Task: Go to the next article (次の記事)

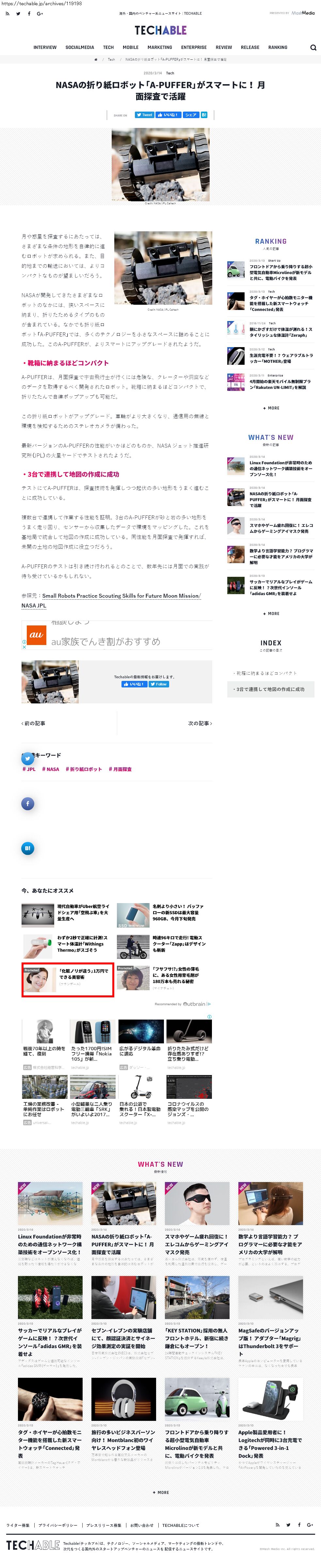Action: coord(200,723)
